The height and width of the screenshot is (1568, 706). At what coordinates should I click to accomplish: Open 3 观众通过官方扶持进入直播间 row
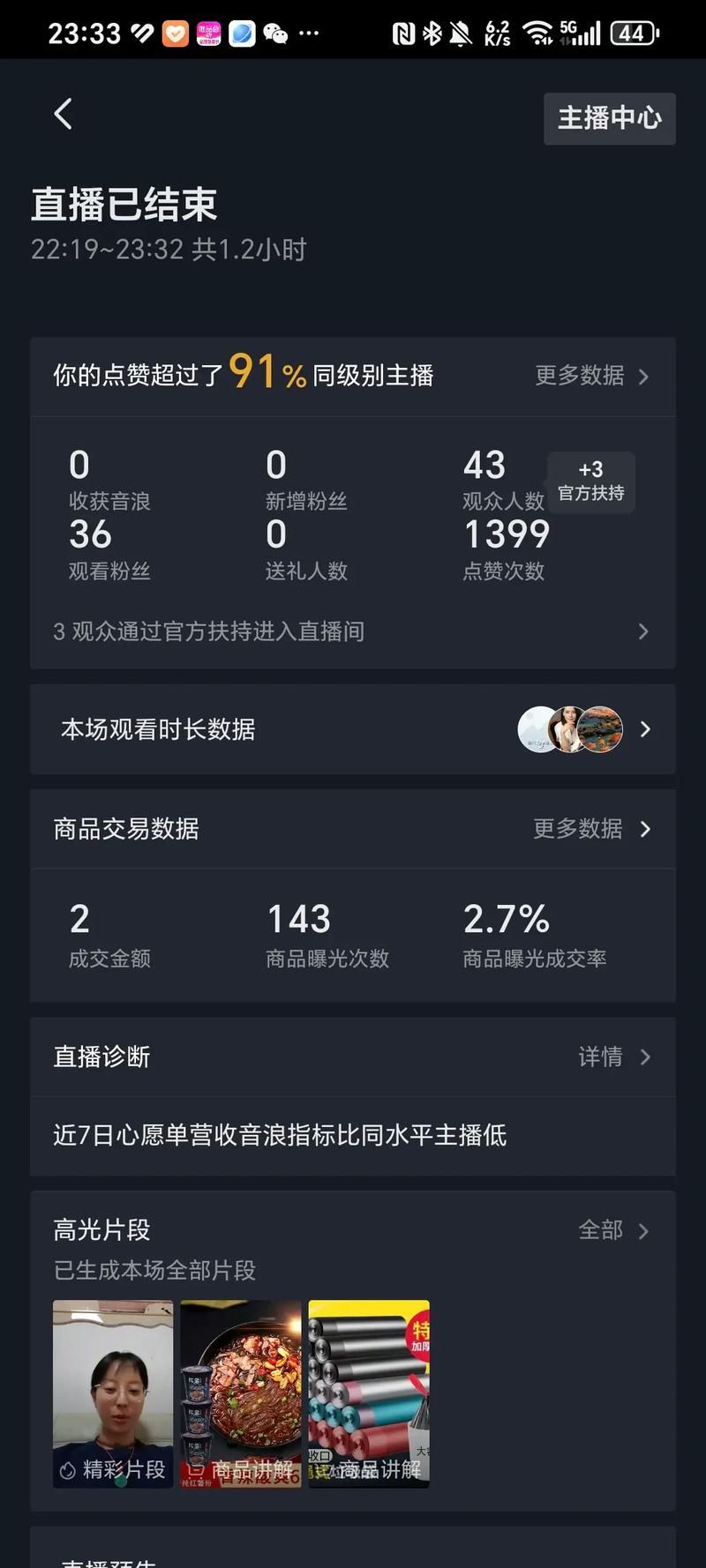[351, 631]
